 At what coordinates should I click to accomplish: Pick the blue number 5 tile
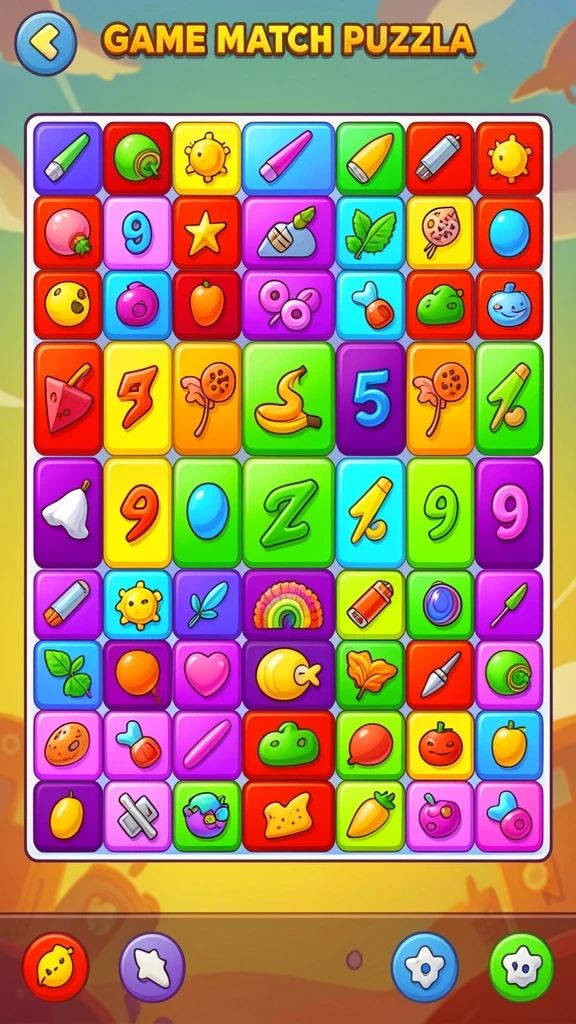coord(371,398)
